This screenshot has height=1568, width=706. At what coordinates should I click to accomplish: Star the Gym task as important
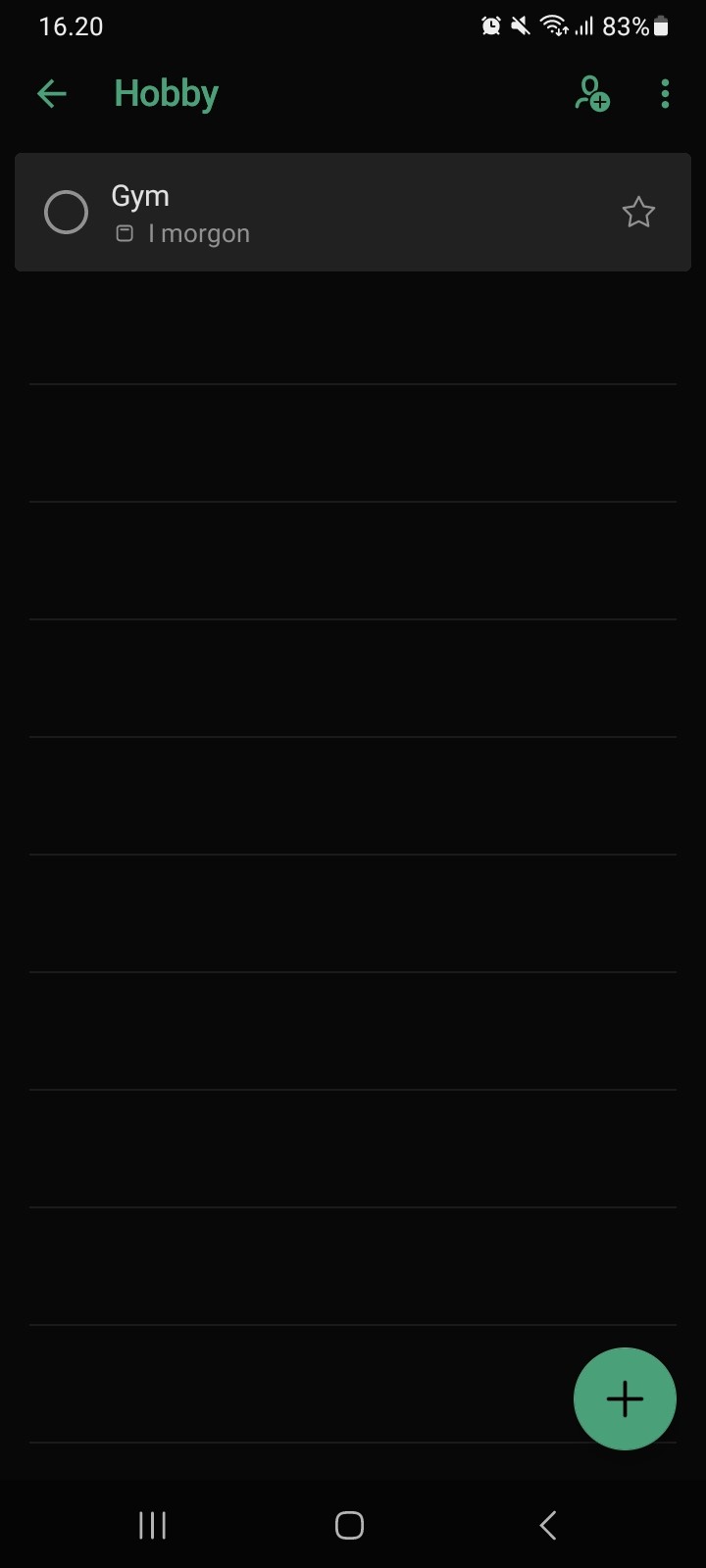click(638, 212)
